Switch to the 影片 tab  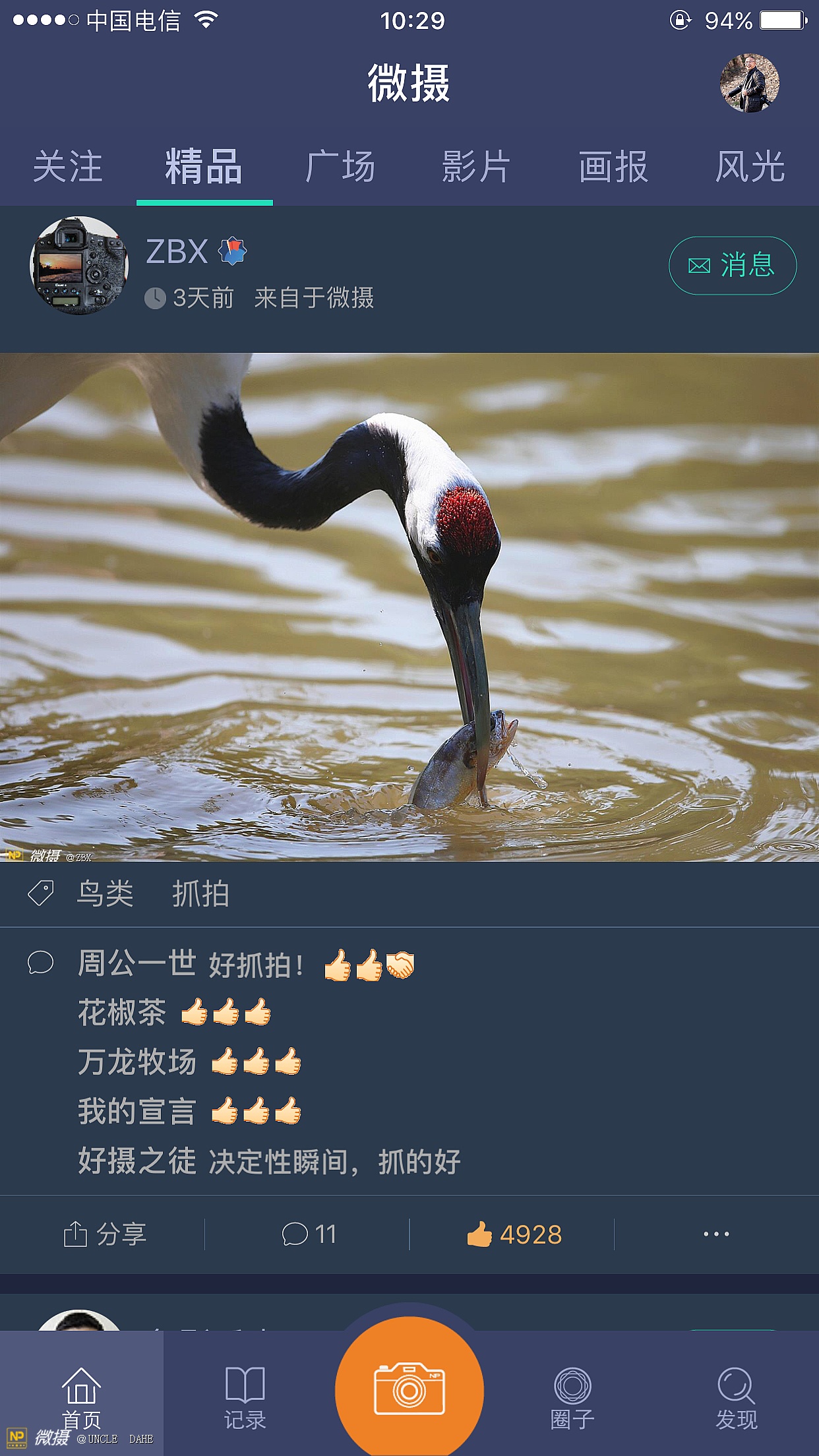point(476,166)
